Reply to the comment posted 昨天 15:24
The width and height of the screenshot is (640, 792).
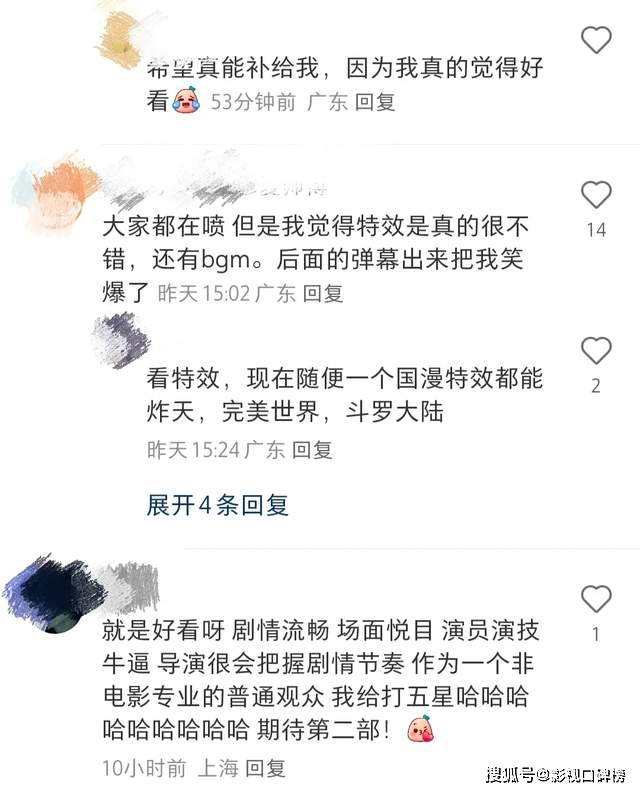312,450
